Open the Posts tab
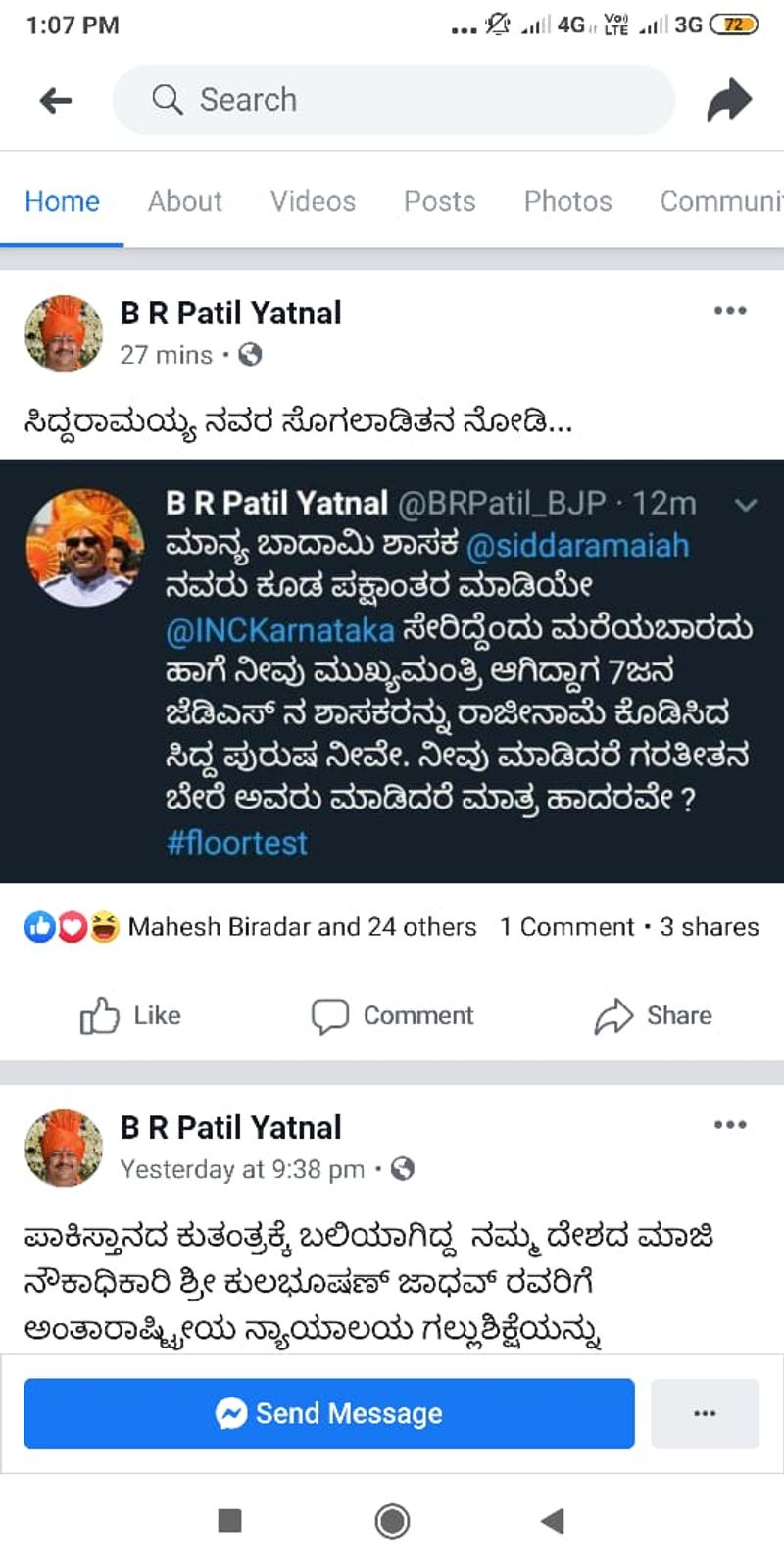784x1568 pixels. [439, 201]
